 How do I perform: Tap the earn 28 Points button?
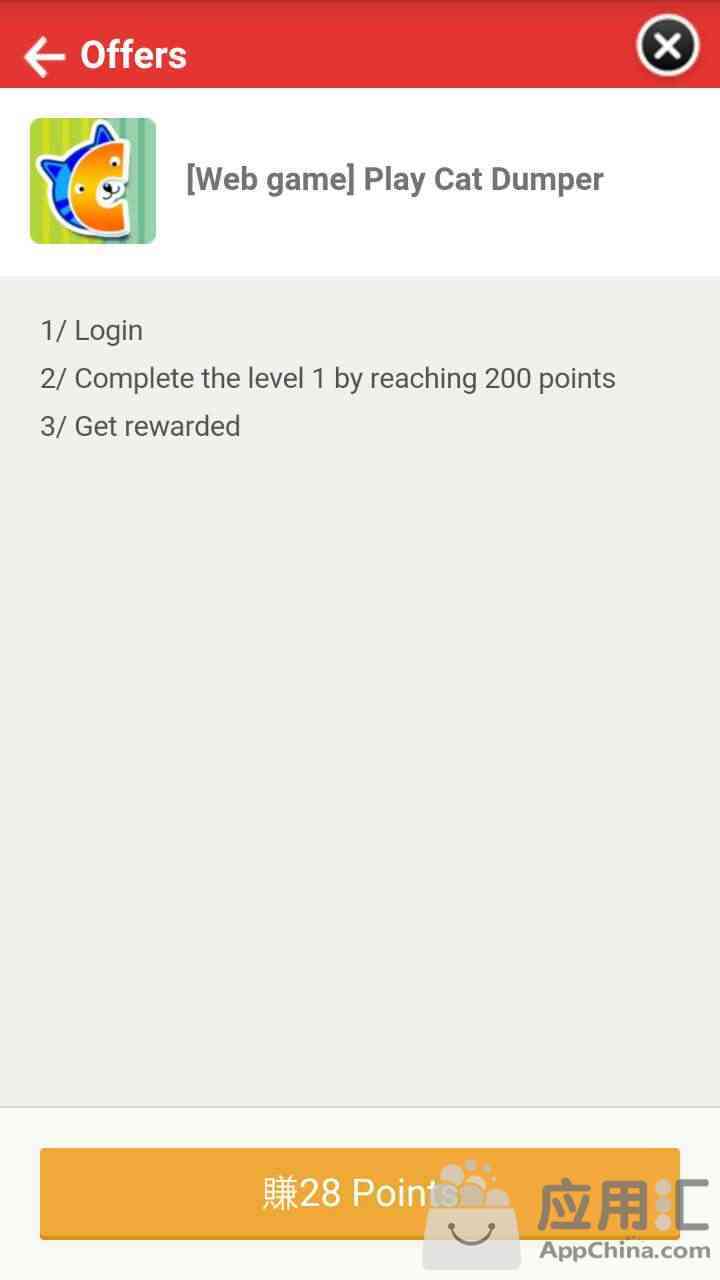pyautogui.click(x=360, y=1193)
